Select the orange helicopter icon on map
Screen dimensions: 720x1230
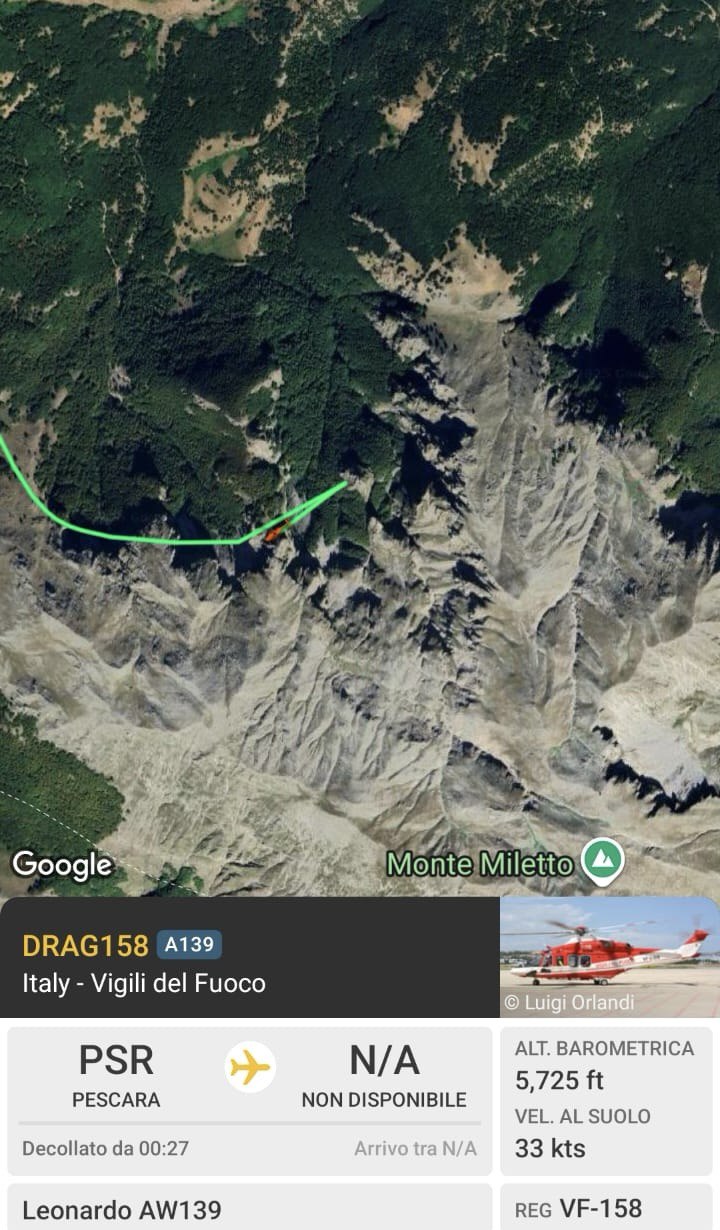pos(279,530)
